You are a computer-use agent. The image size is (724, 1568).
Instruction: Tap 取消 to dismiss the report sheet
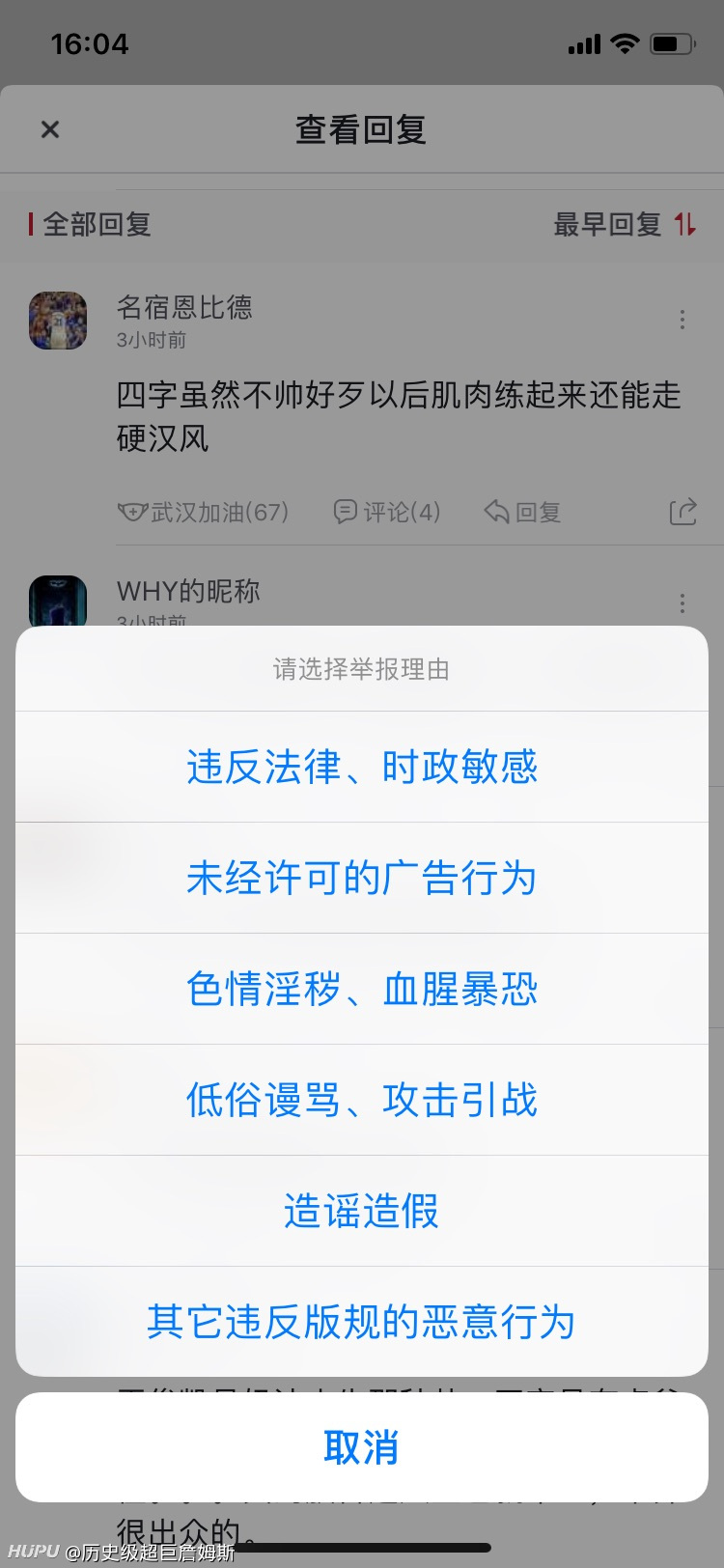[x=362, y=1447]
